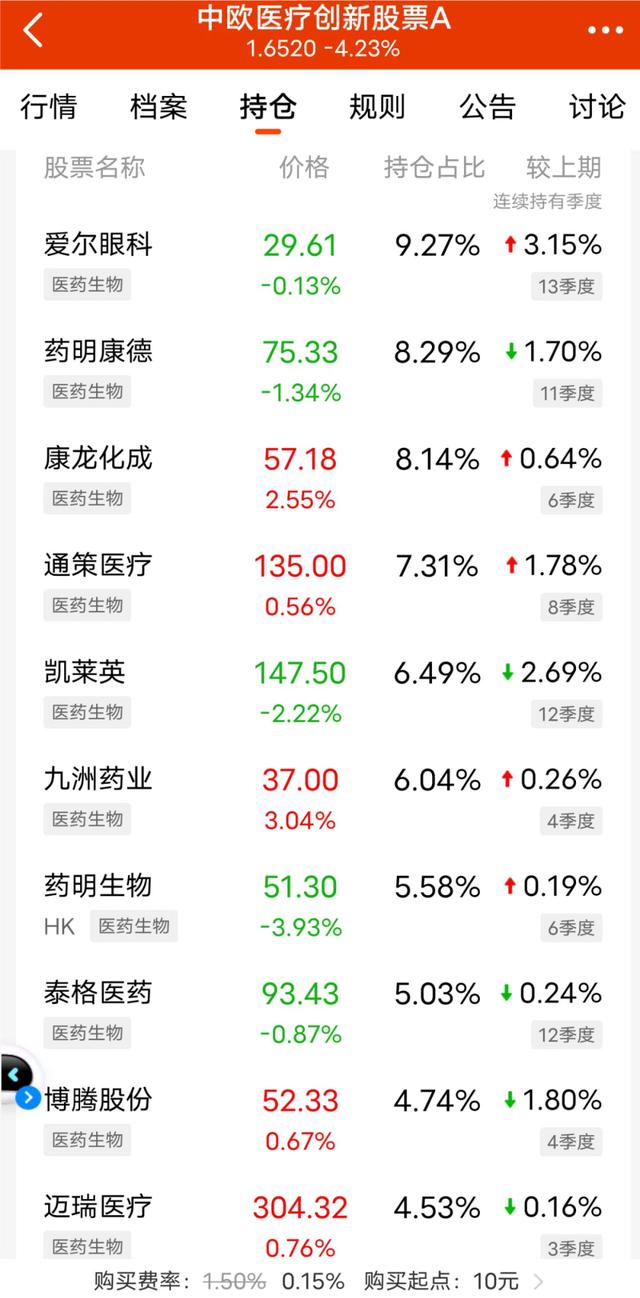This screenshot has width=640, height=1298.
Task: Open the 规则 tab
Action: (x=377, y=107)
